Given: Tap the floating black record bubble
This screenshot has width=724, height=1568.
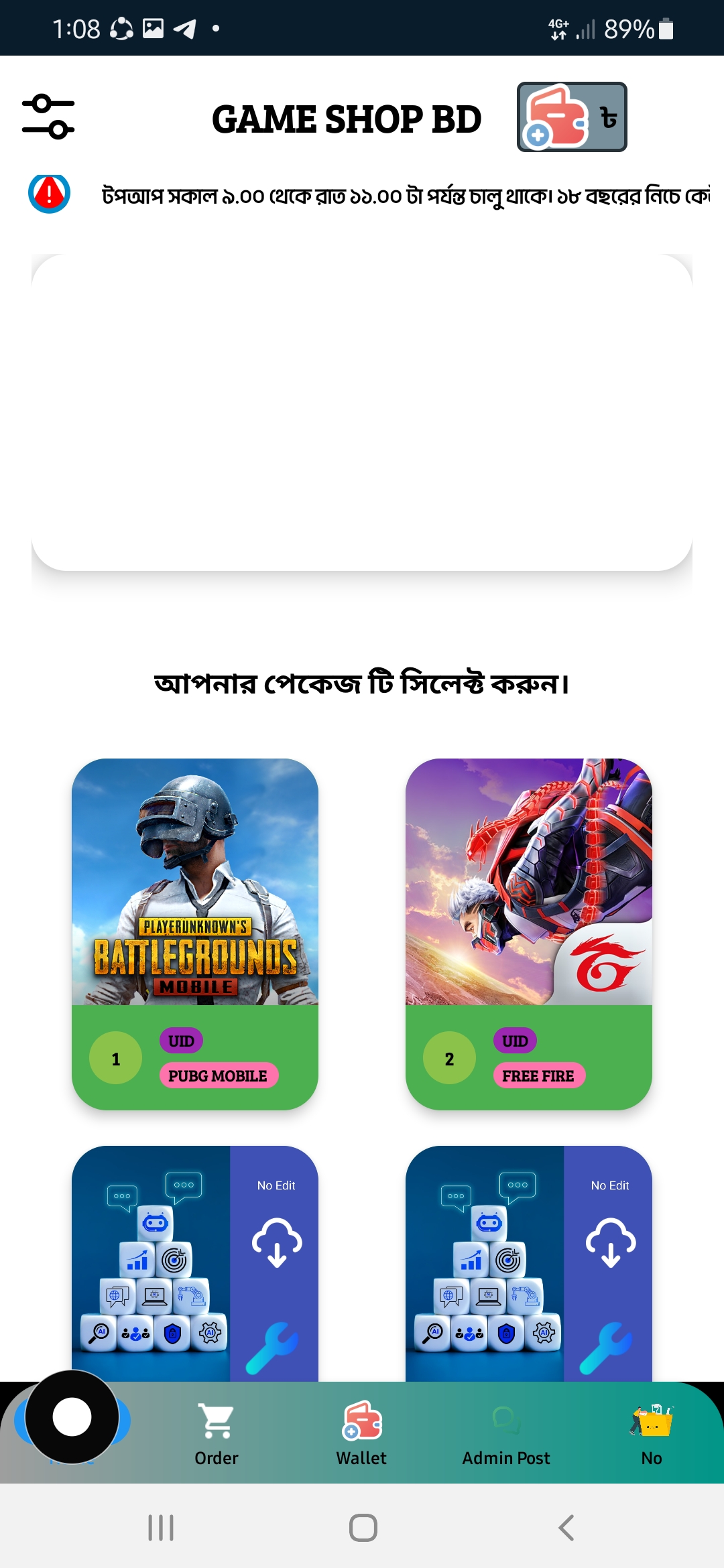Looking at the screenshot, I should 72,1417.
